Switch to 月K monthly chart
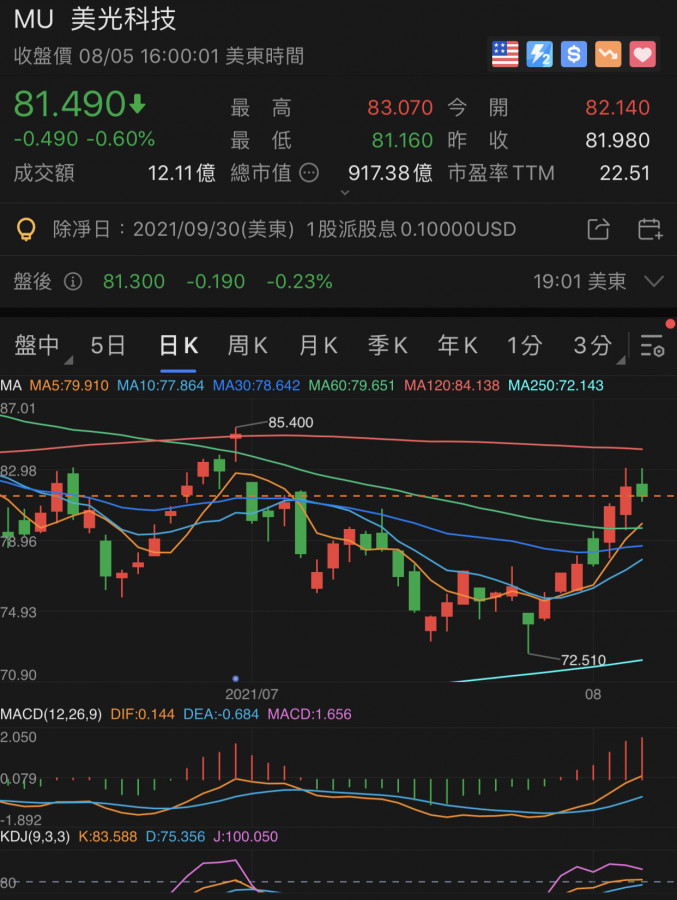The height and width of the screenshot is (900, 677). coord(318,346)
